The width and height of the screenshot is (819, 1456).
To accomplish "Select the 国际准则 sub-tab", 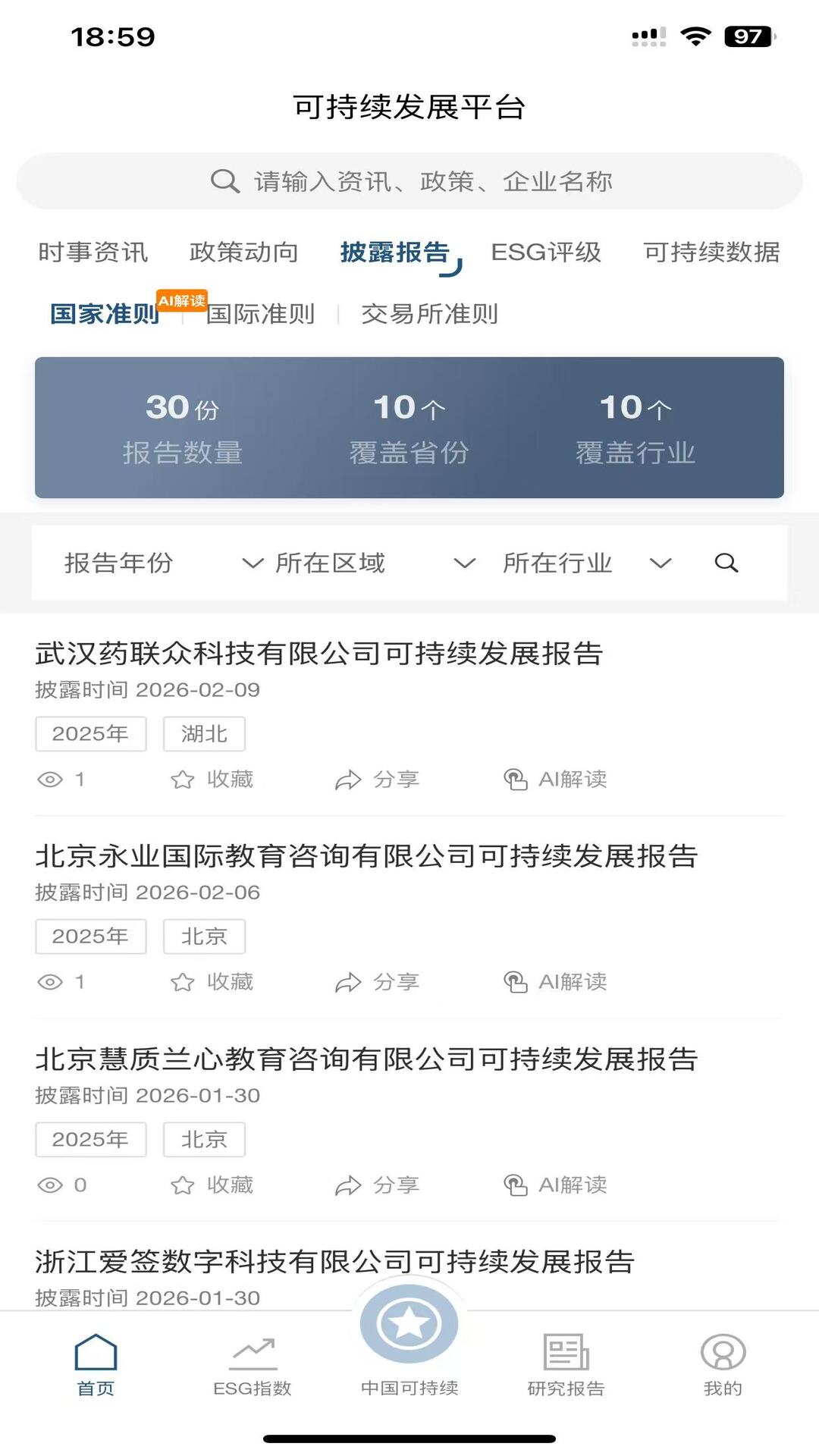I will [261, 314].
